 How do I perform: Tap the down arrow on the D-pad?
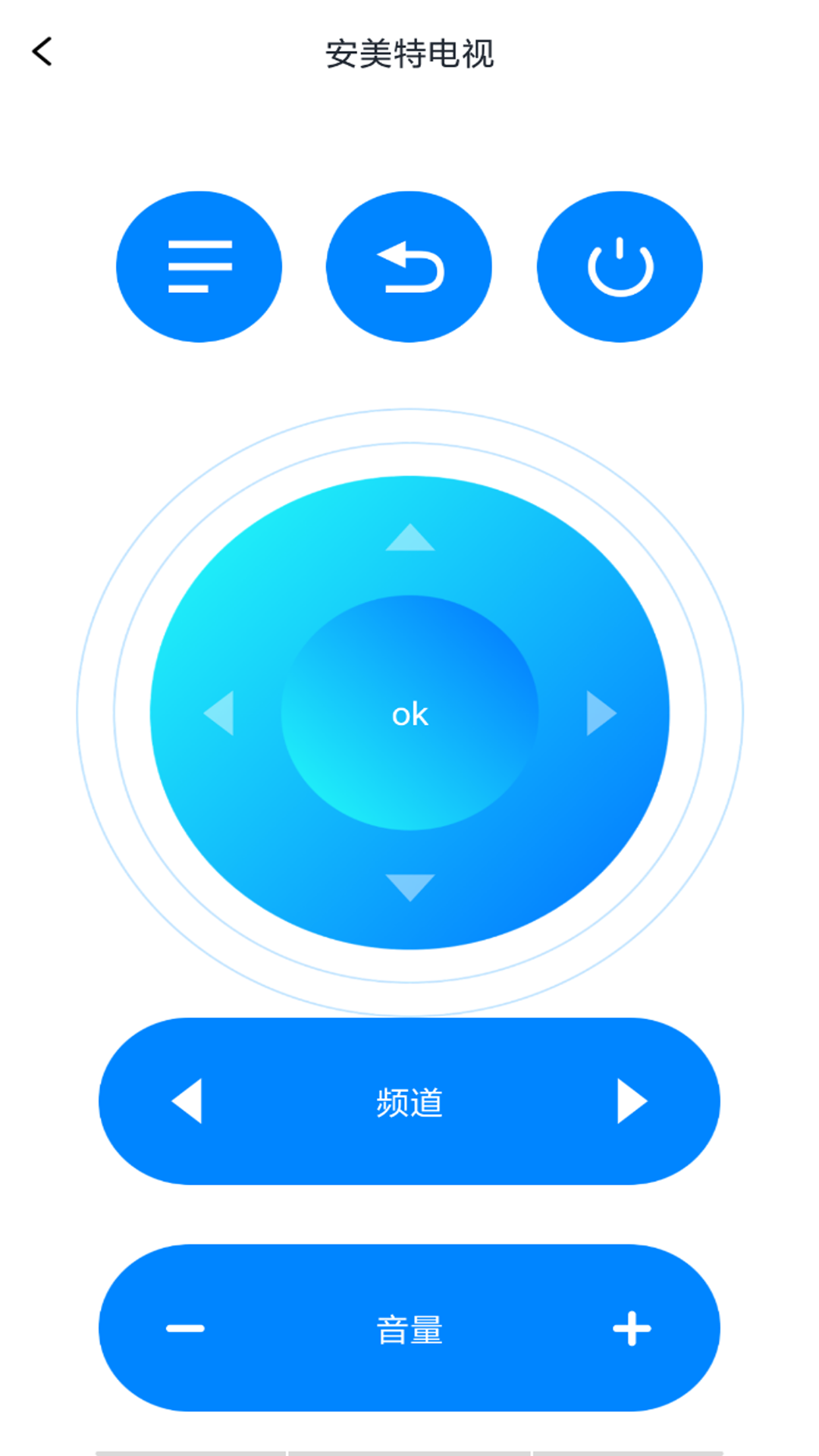tap(409, 886)
